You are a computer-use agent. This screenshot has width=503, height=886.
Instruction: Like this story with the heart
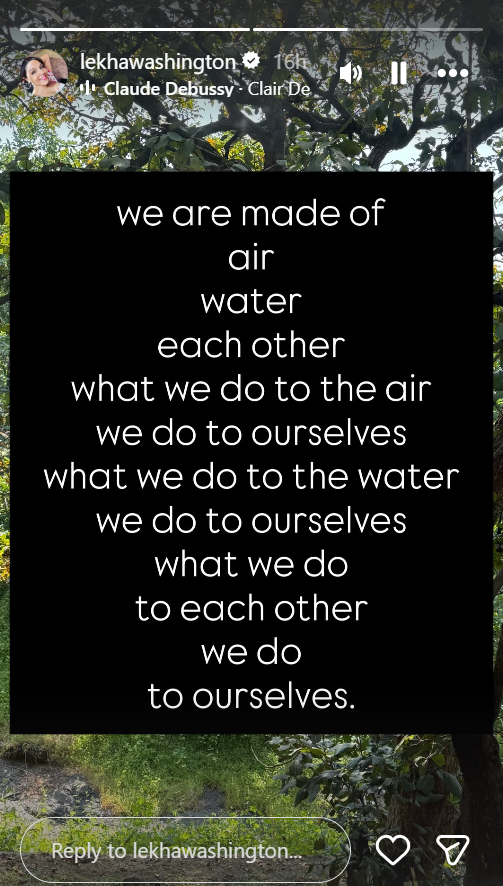pyautogui.click(x=393, y=849)
